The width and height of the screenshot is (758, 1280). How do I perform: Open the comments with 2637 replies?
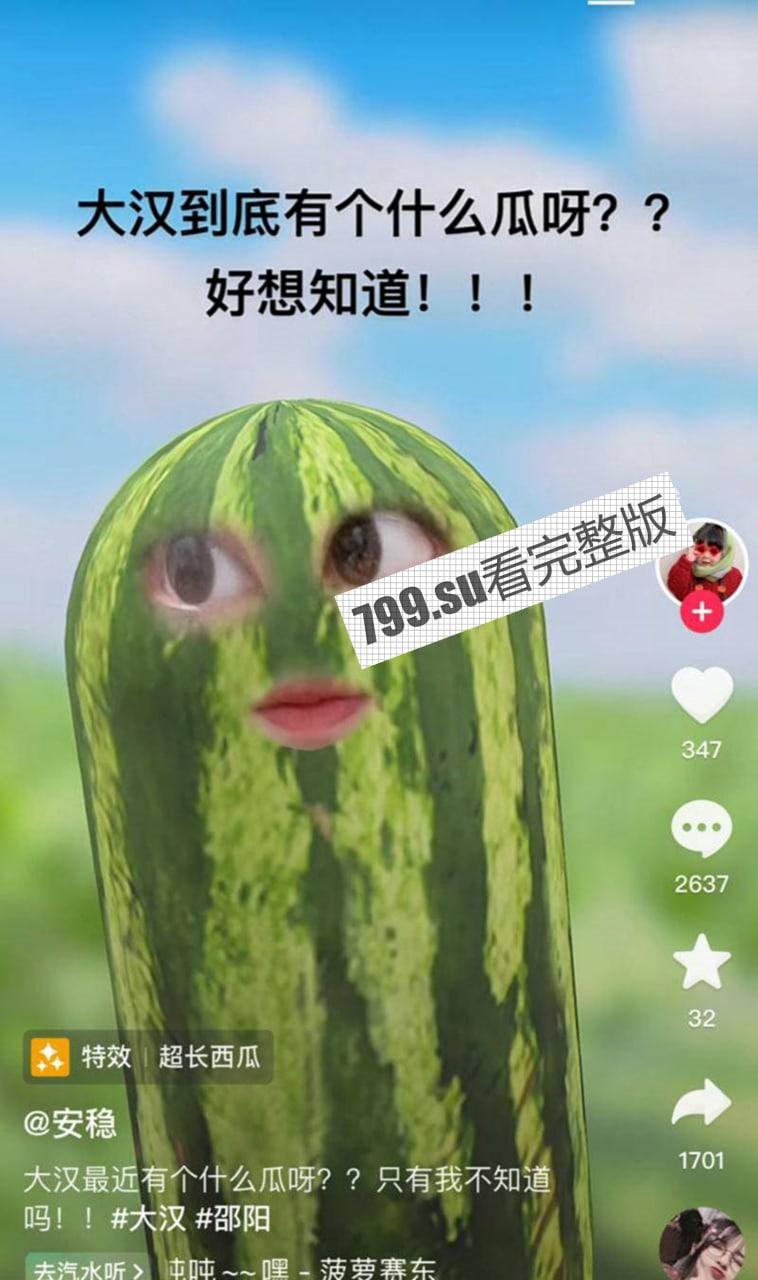(701, 829)
